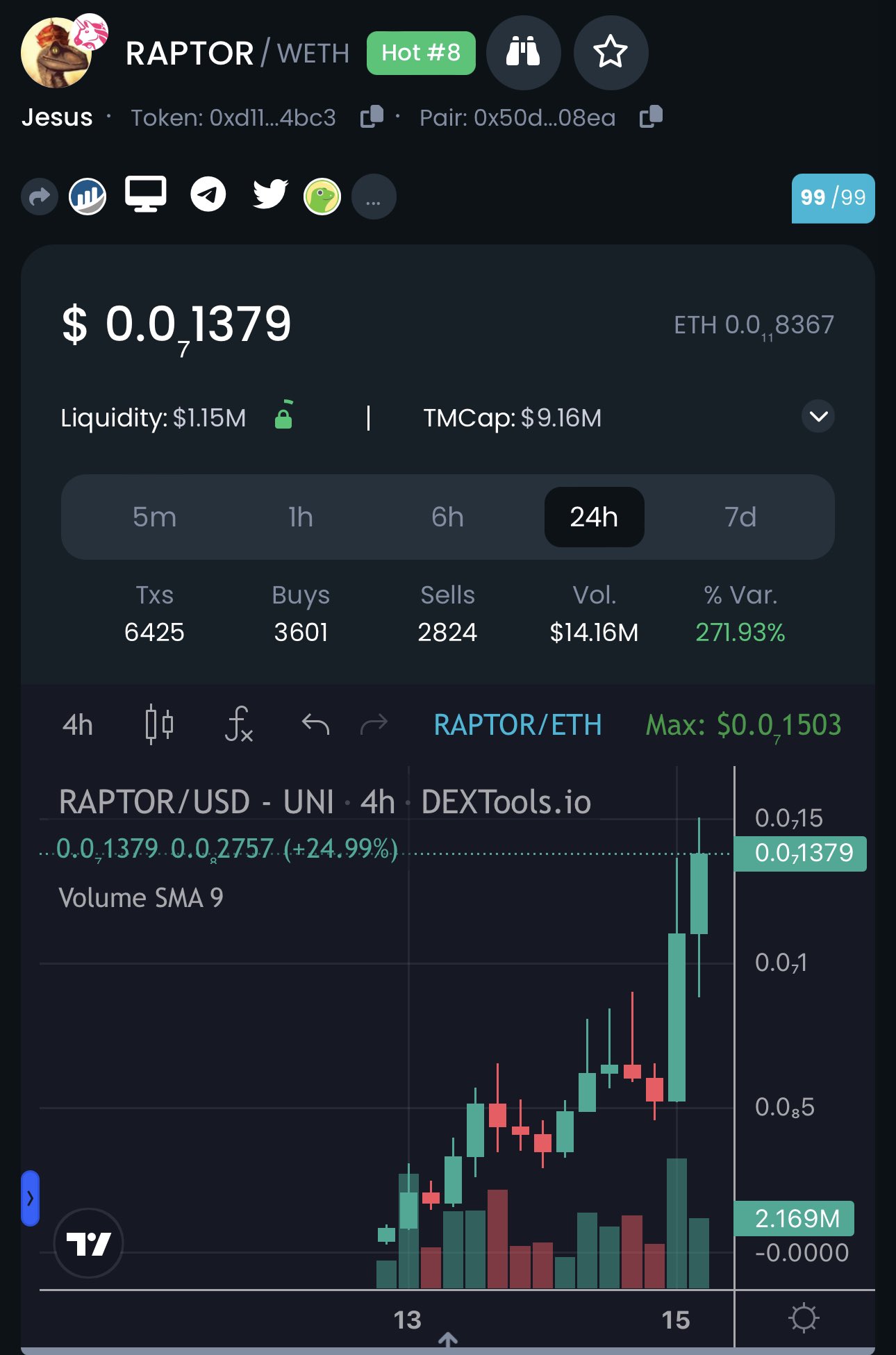Open the Twitter link

[270, 194]
